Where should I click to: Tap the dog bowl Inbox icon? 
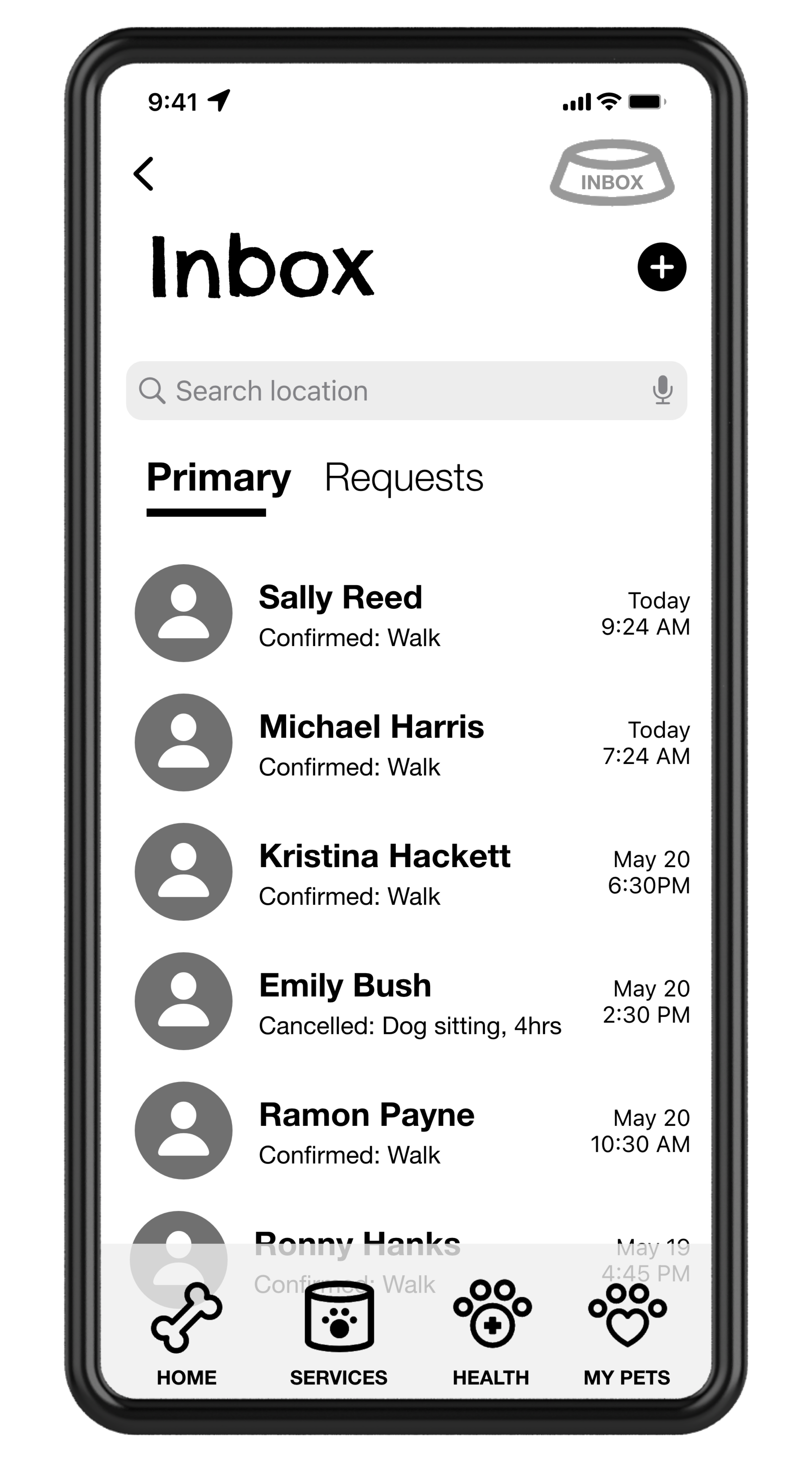tap(612, 173)
